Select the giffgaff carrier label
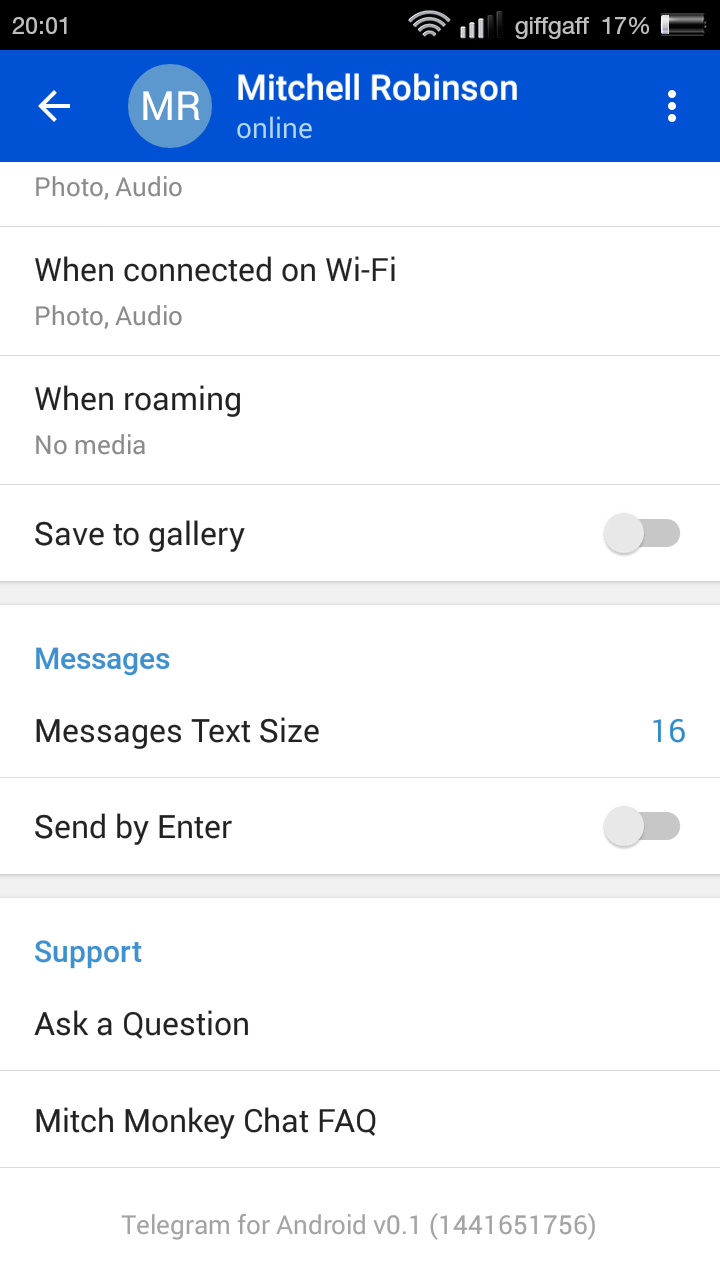The width and height of the screenshot is (720, 1280). point(551,26)
